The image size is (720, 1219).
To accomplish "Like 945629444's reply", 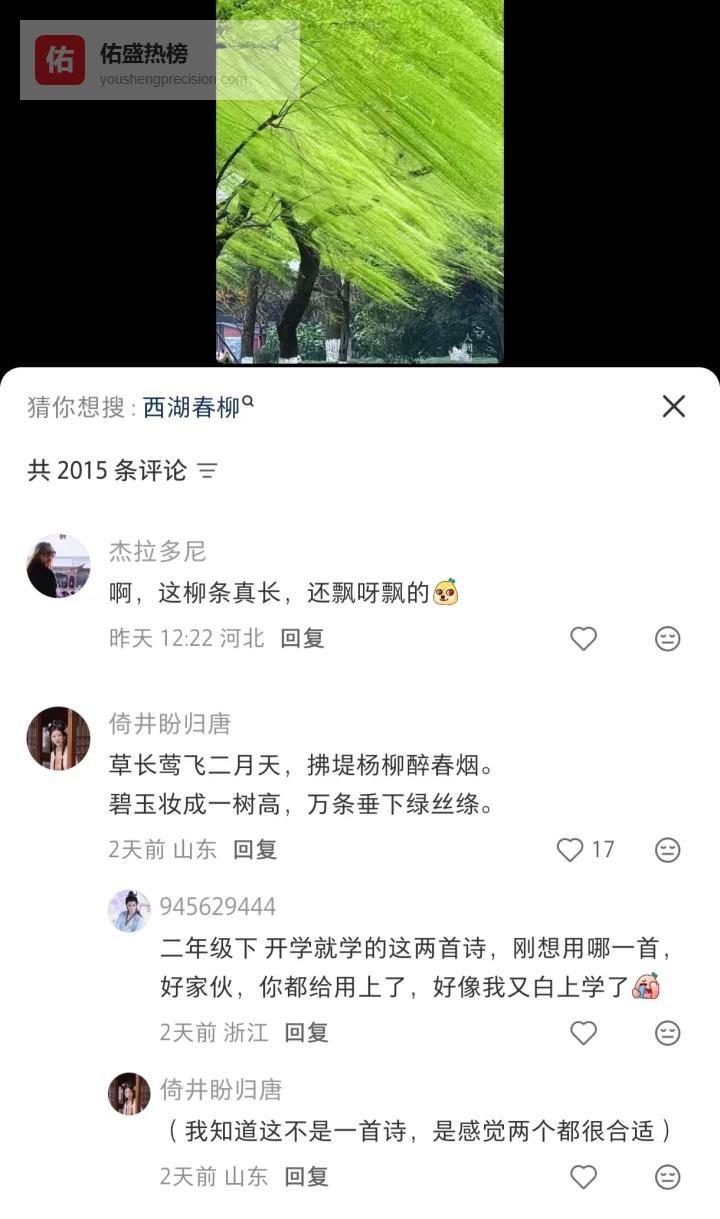I will [583, 1032].
